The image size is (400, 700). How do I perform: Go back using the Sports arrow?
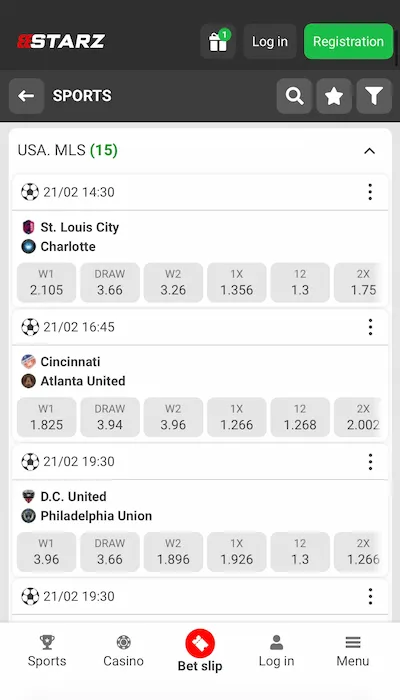[26, 96]
